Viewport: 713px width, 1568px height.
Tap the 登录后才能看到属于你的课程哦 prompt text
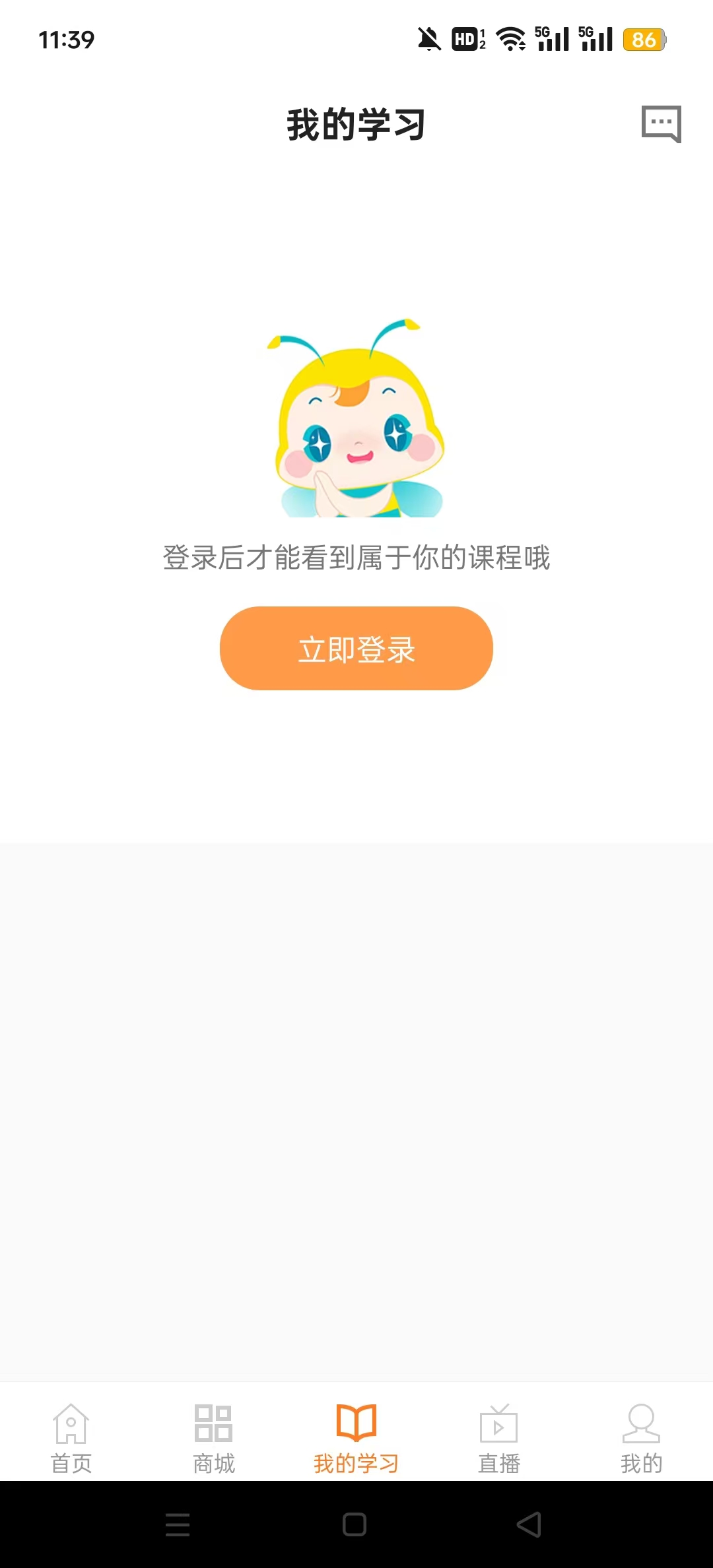[356, 558]
